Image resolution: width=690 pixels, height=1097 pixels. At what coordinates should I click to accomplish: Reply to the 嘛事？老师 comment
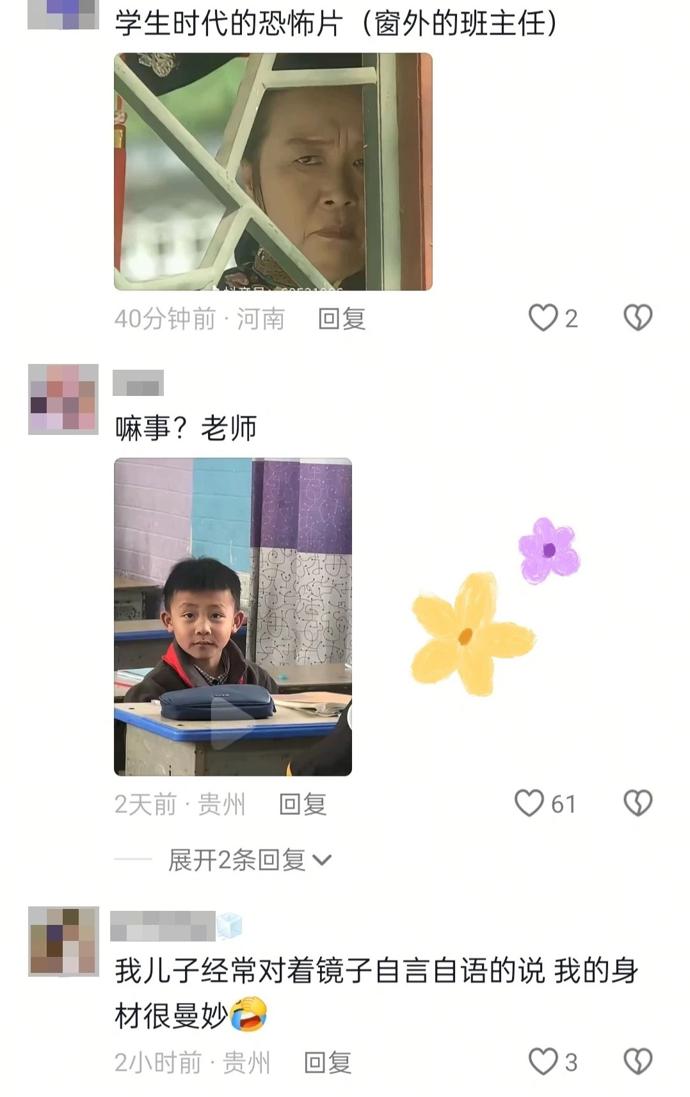click(302, 804)
